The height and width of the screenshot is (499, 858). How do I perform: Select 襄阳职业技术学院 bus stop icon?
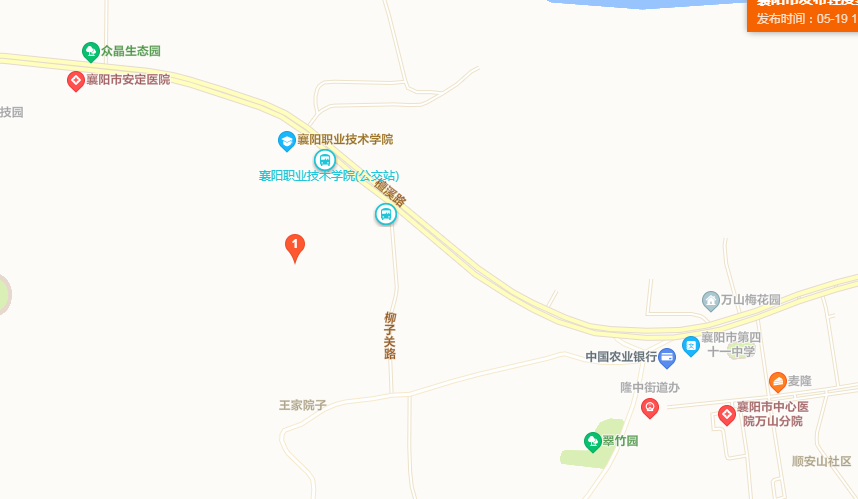point(325,159)
